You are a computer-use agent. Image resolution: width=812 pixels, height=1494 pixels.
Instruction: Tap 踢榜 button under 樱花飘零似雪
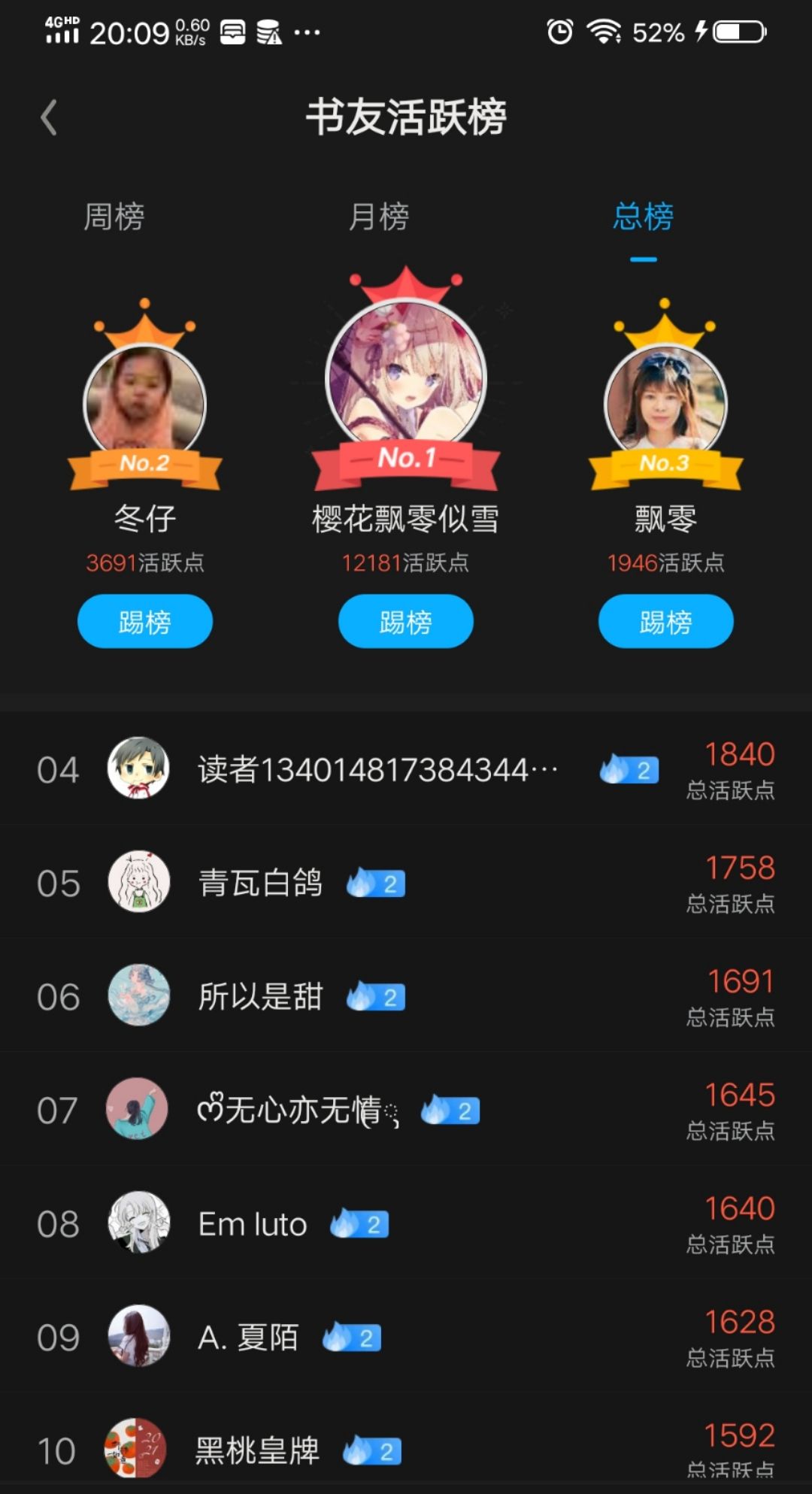click(405, 621)
